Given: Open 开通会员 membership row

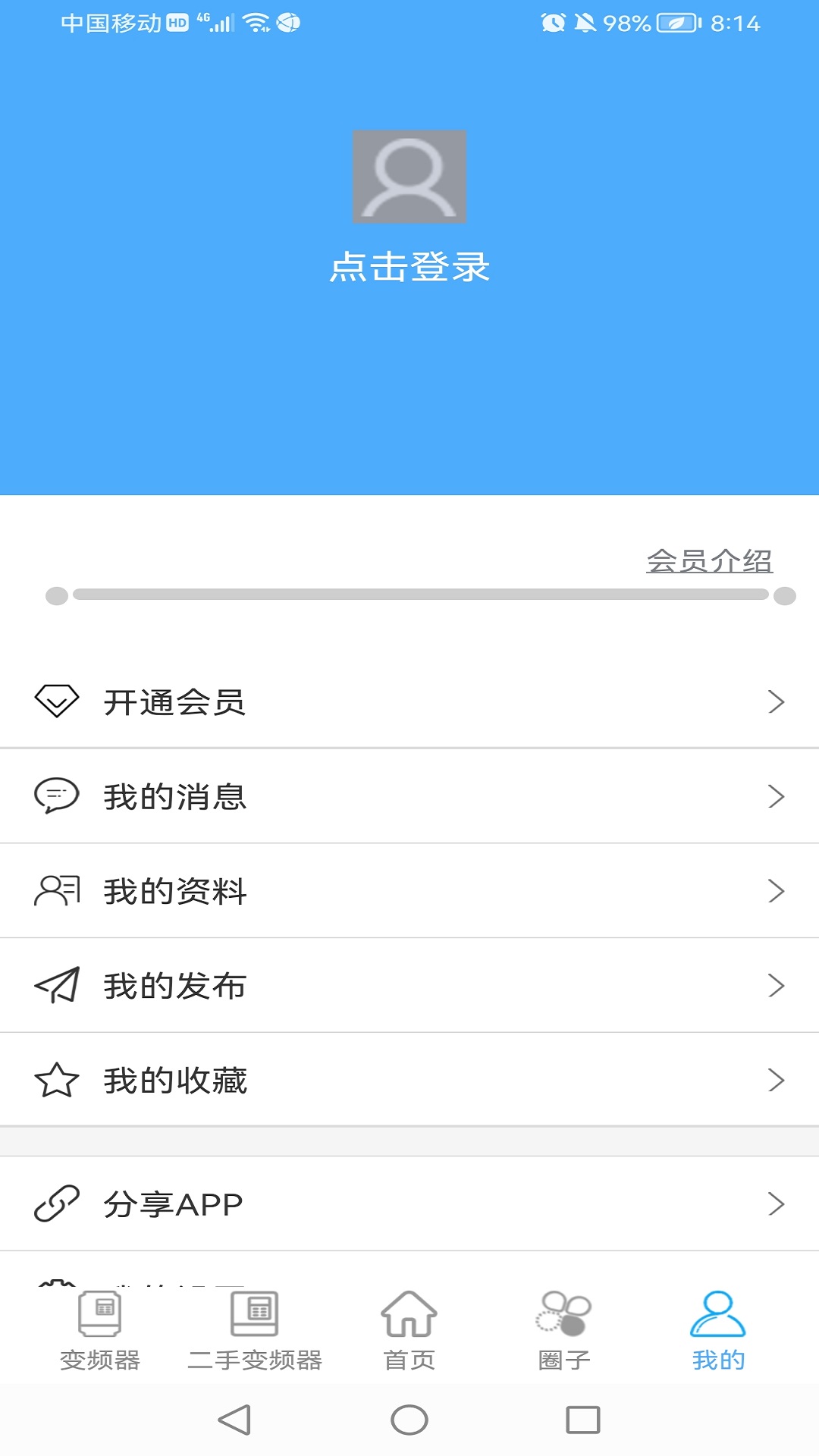Looking at the screenshot, I should tap(409, 702).
